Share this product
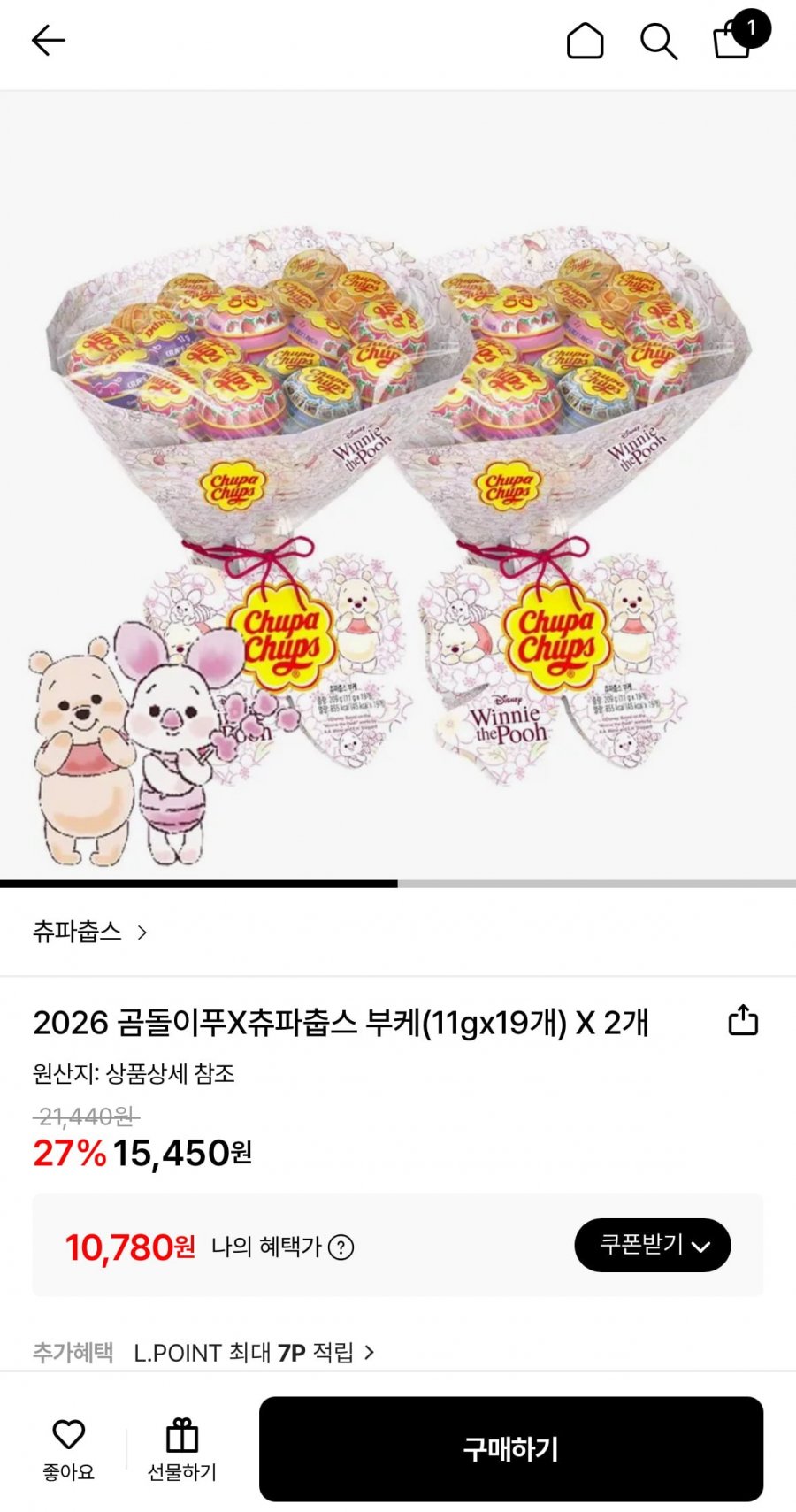 pos(743,1020)
